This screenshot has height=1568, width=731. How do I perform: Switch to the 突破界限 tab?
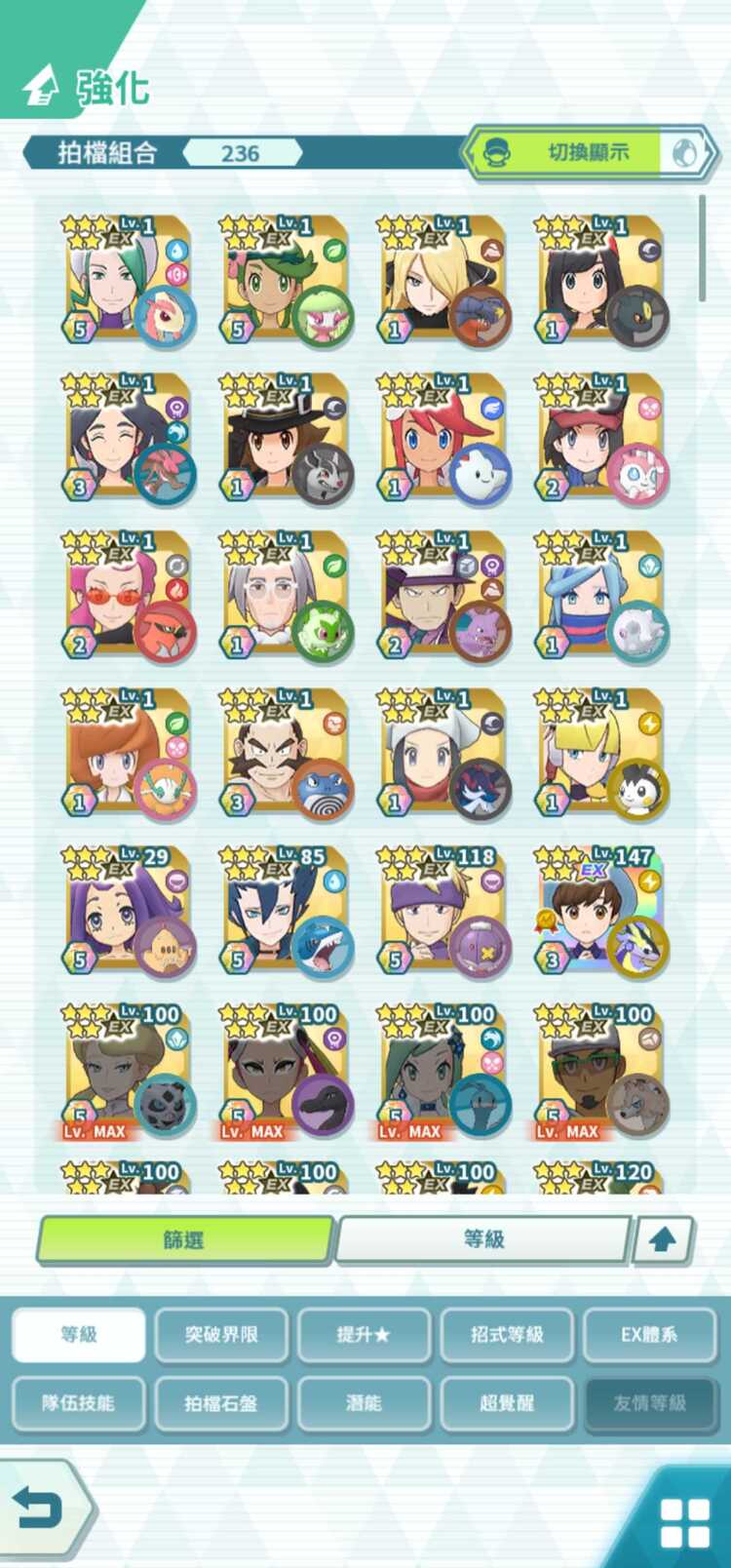[221, 1334]
